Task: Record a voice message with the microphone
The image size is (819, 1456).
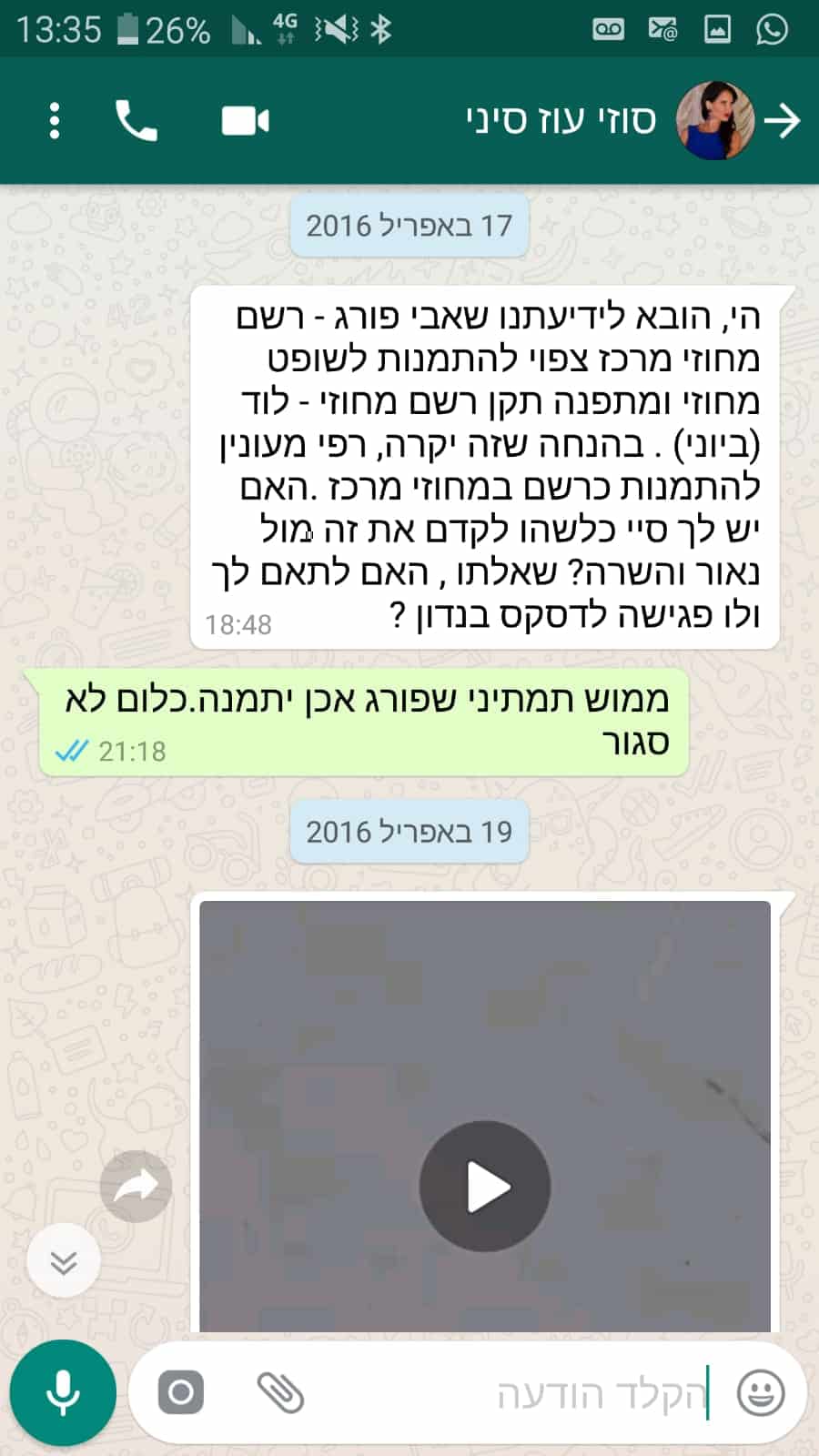Action: coord(63,1392)
